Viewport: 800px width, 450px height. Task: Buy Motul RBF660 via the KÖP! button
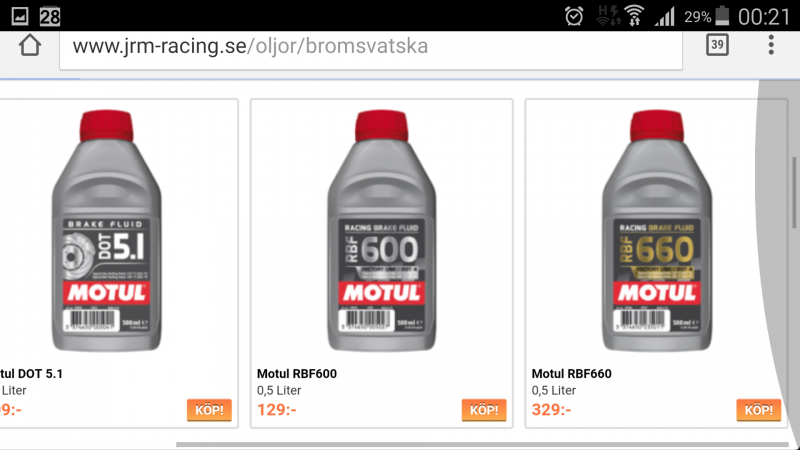click(x=759, y=410)
